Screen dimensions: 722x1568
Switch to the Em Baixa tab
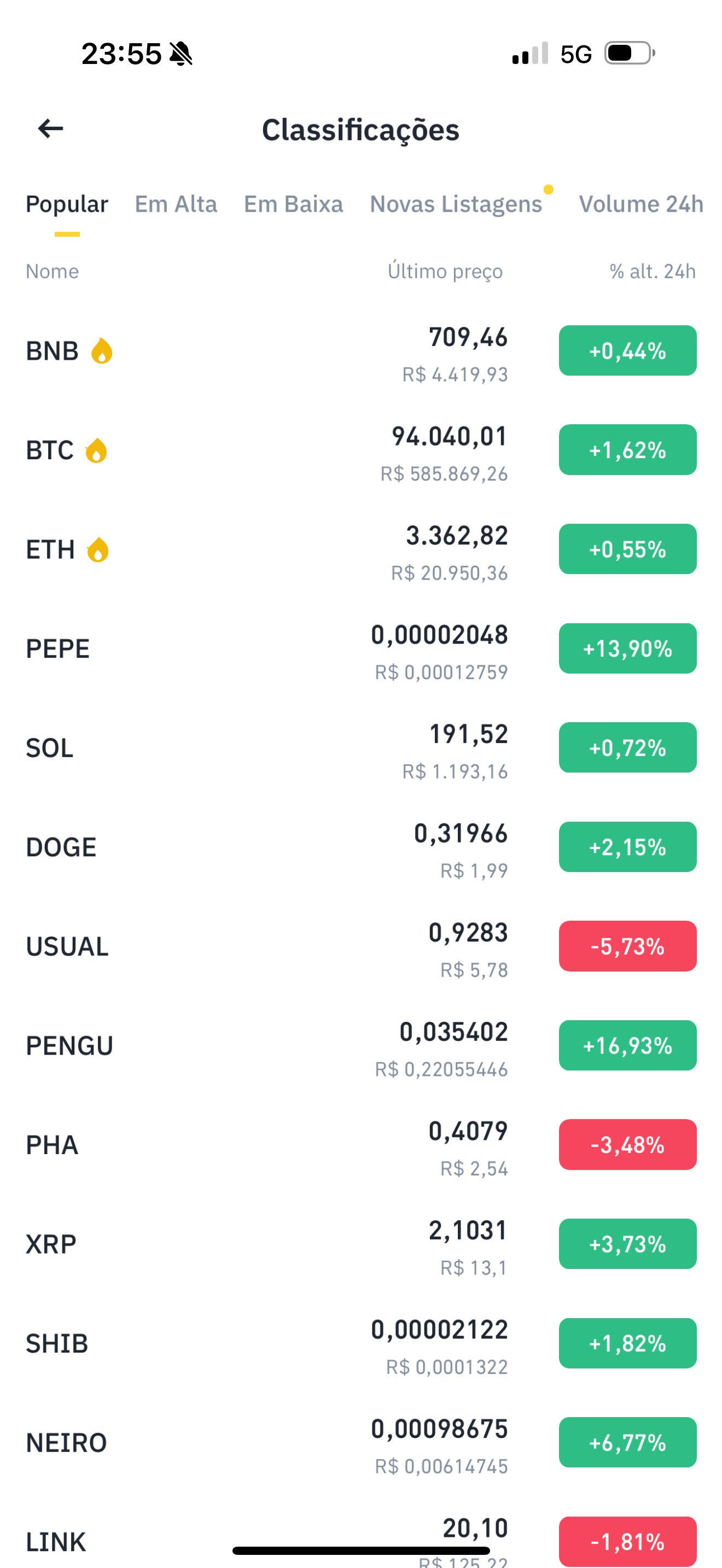[x=293, y=204]
